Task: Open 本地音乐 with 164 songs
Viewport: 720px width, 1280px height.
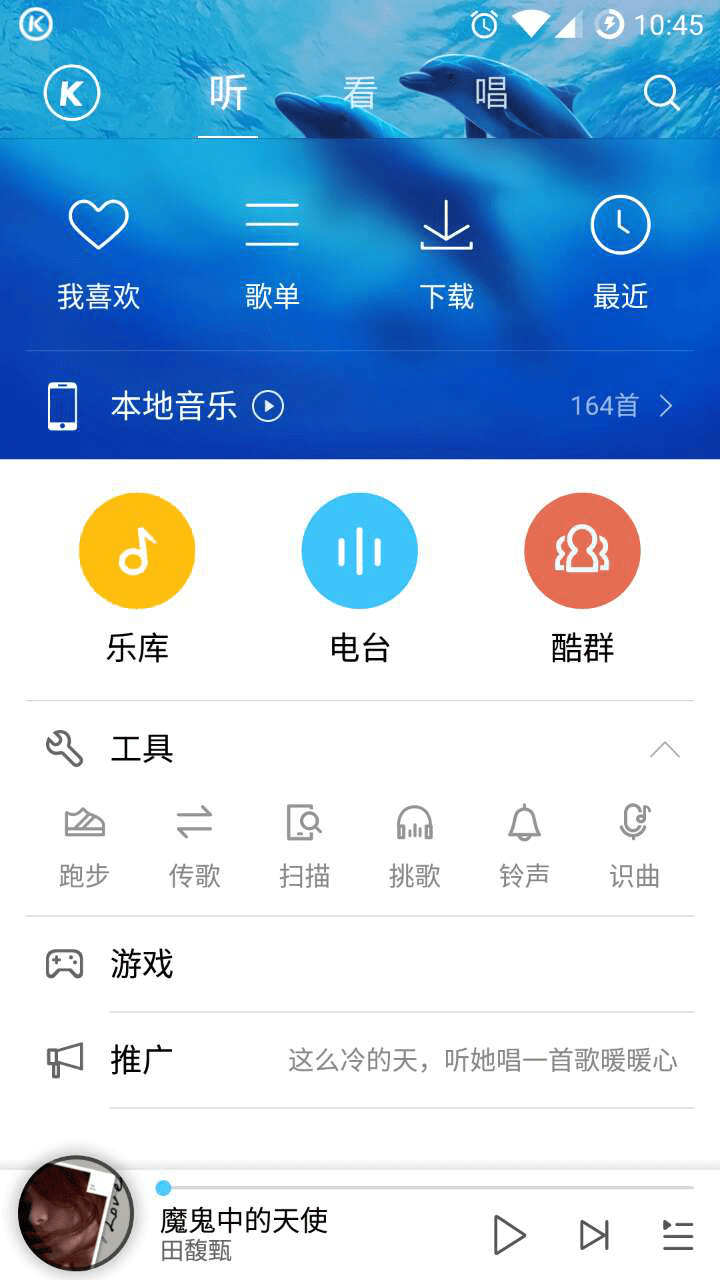Action: 360,406
